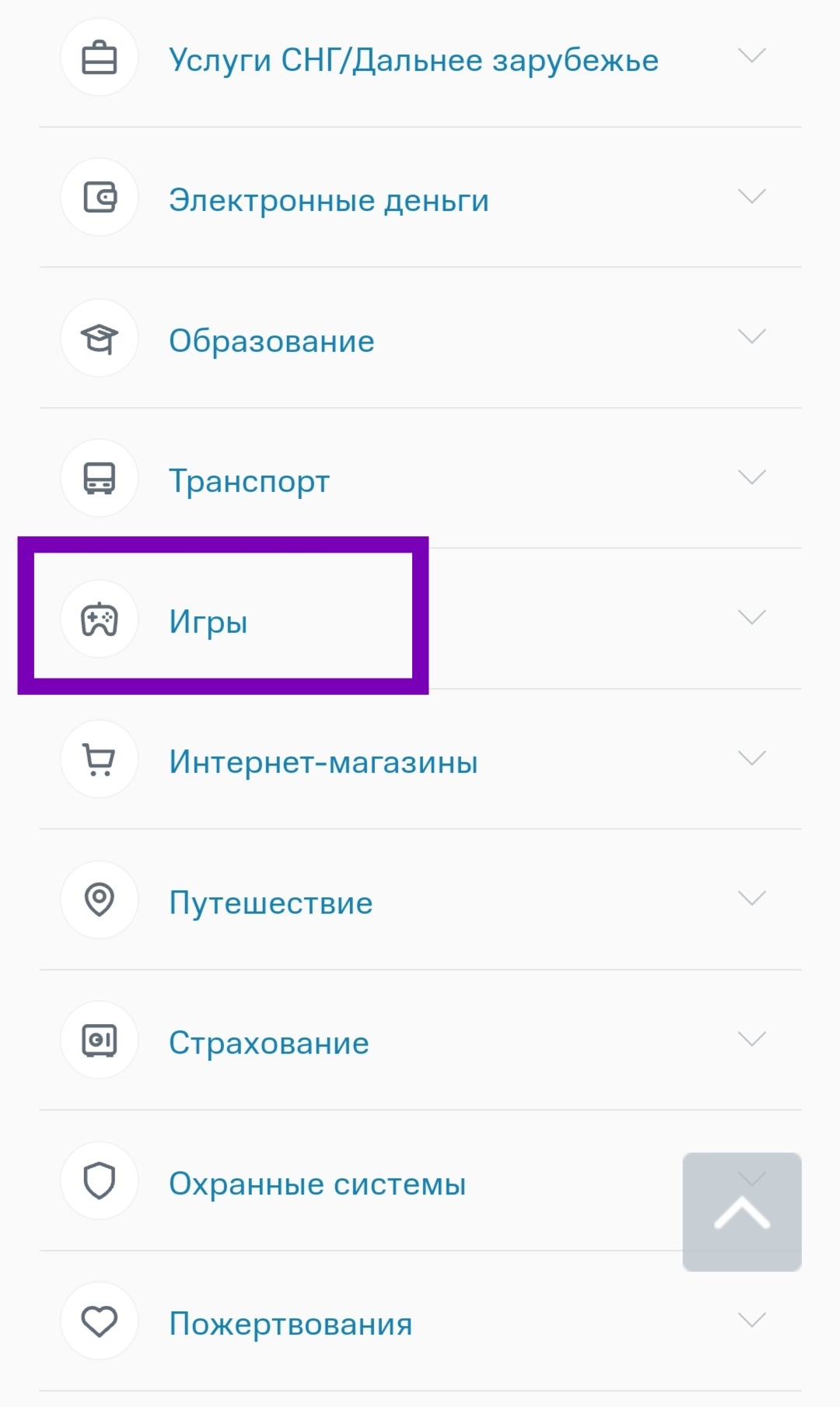Expand the Образование section

tap(271, 341)
